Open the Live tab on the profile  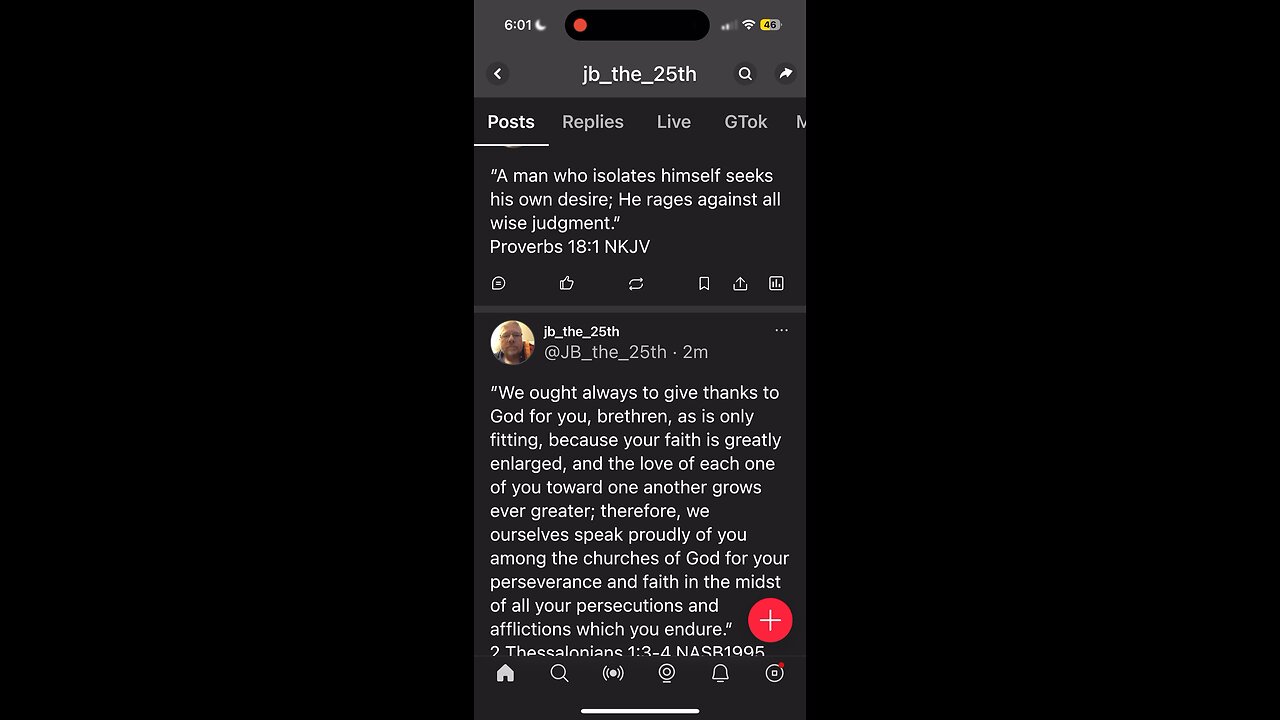674,122
